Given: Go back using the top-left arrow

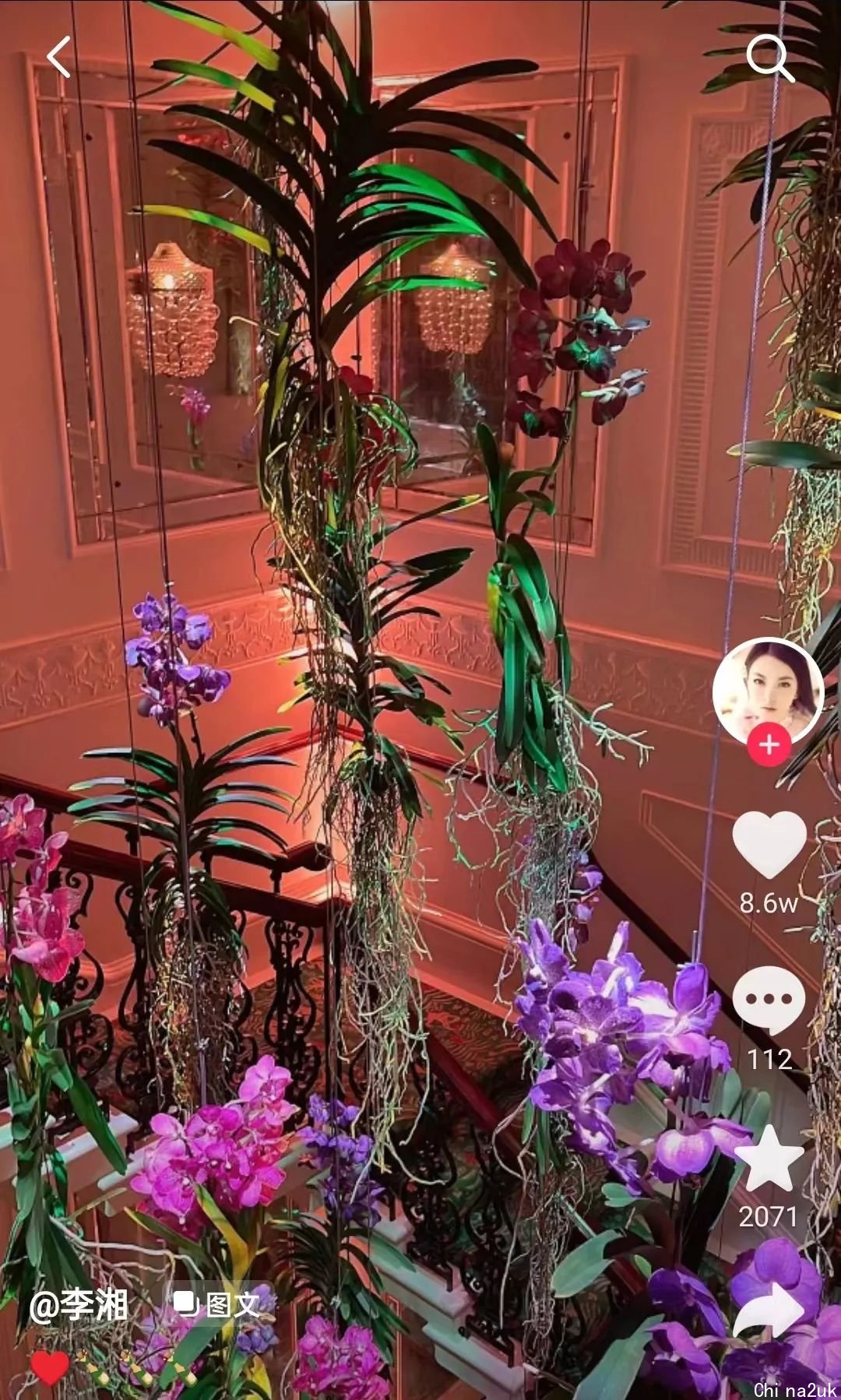Looking at the screenshot, I should (59, 57).
